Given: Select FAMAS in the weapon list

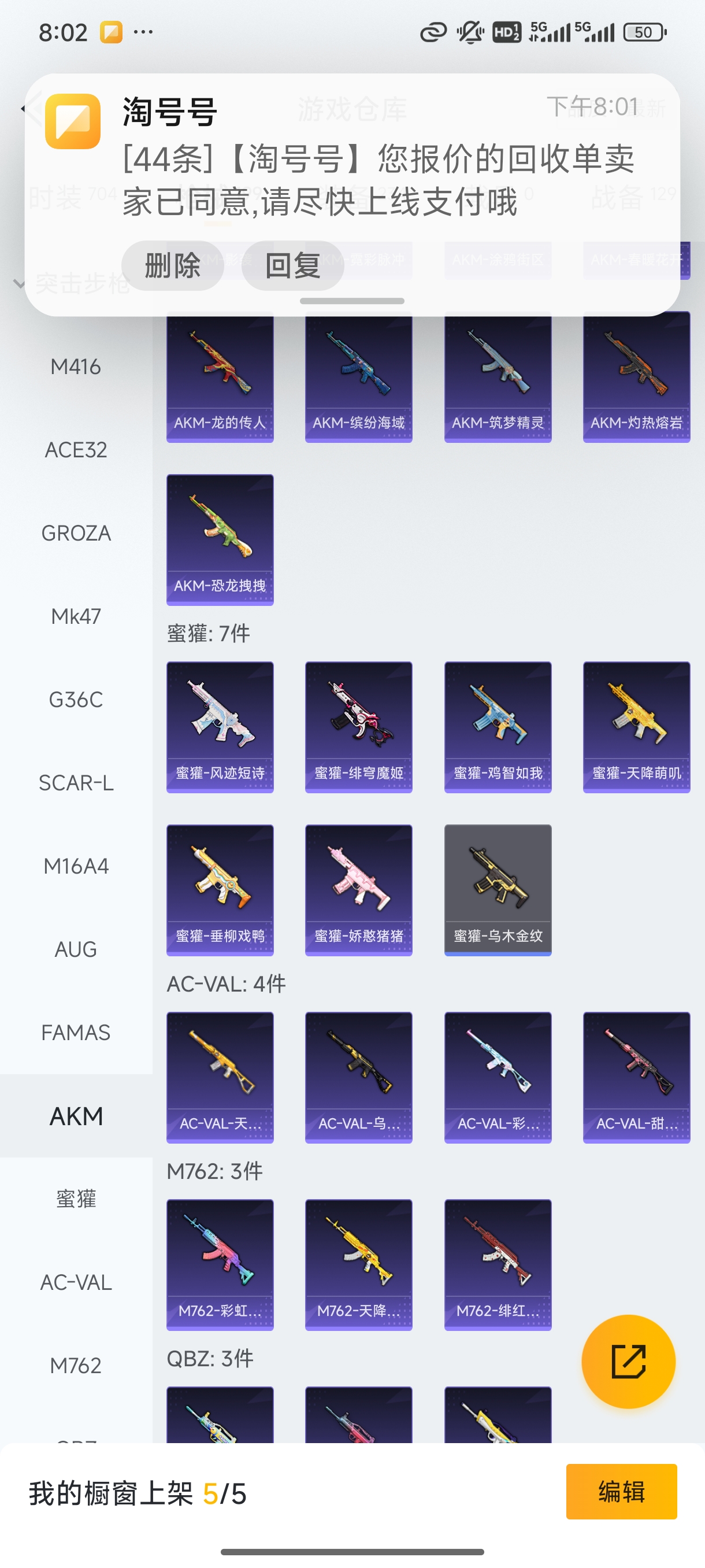Looking at the screenshot, I should [76, 1033].
